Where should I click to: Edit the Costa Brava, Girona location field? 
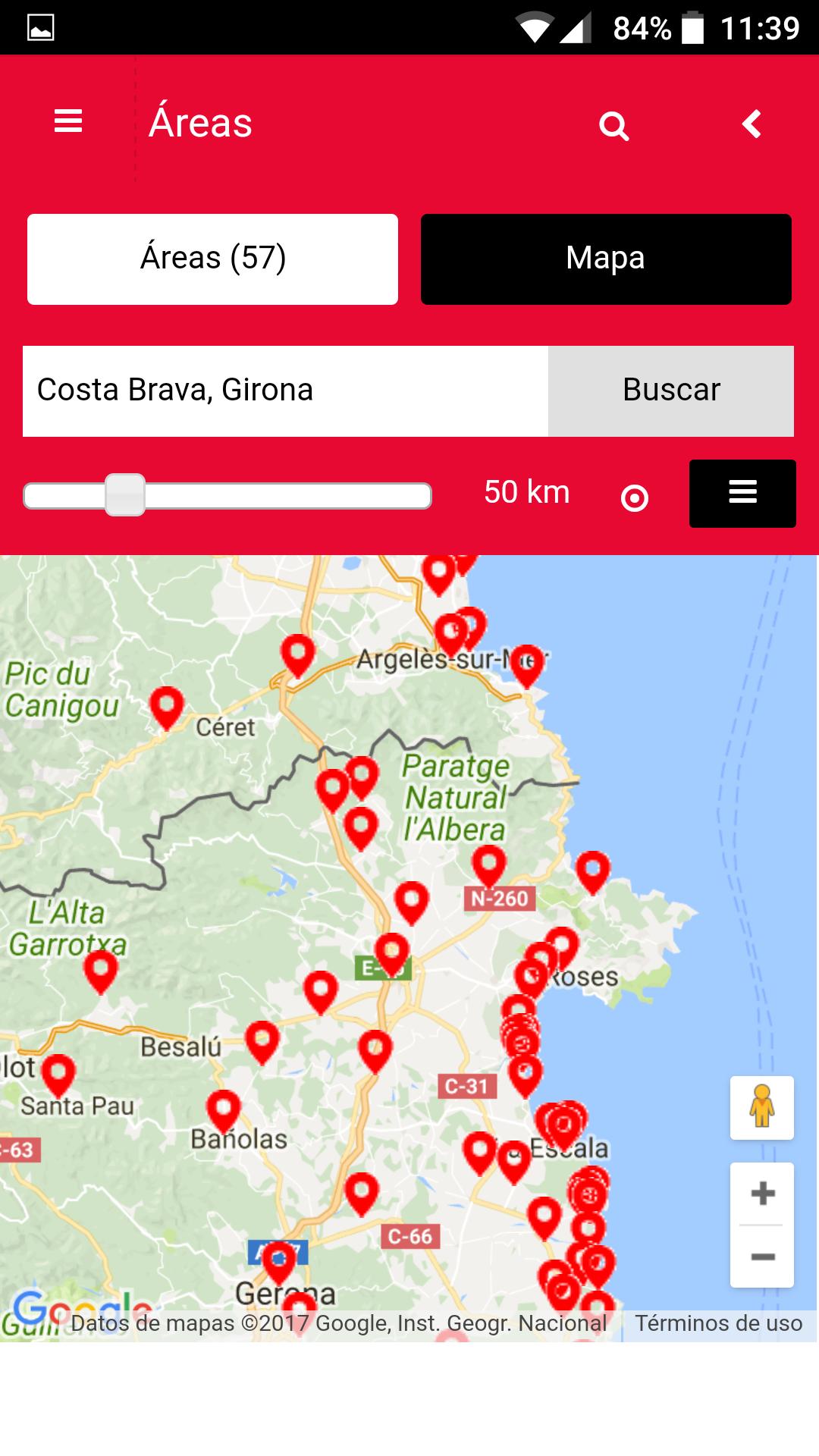pos(285,391)
